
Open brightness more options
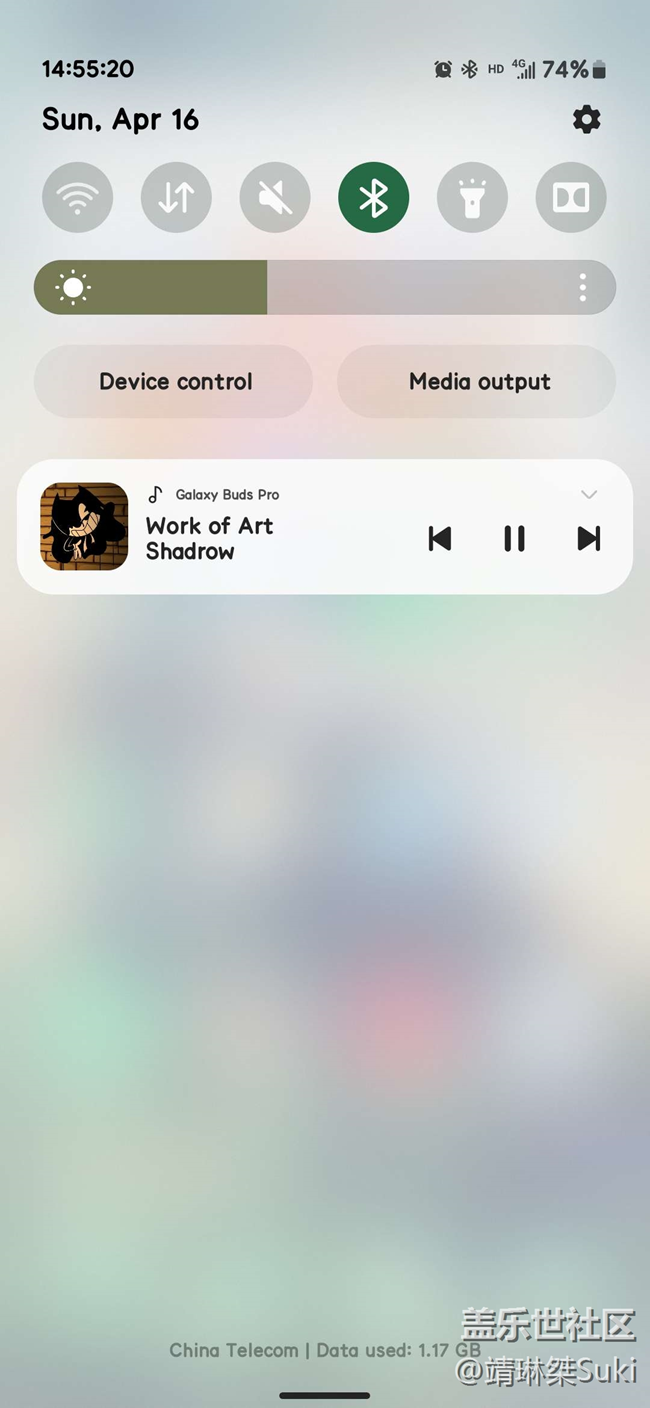583,288
